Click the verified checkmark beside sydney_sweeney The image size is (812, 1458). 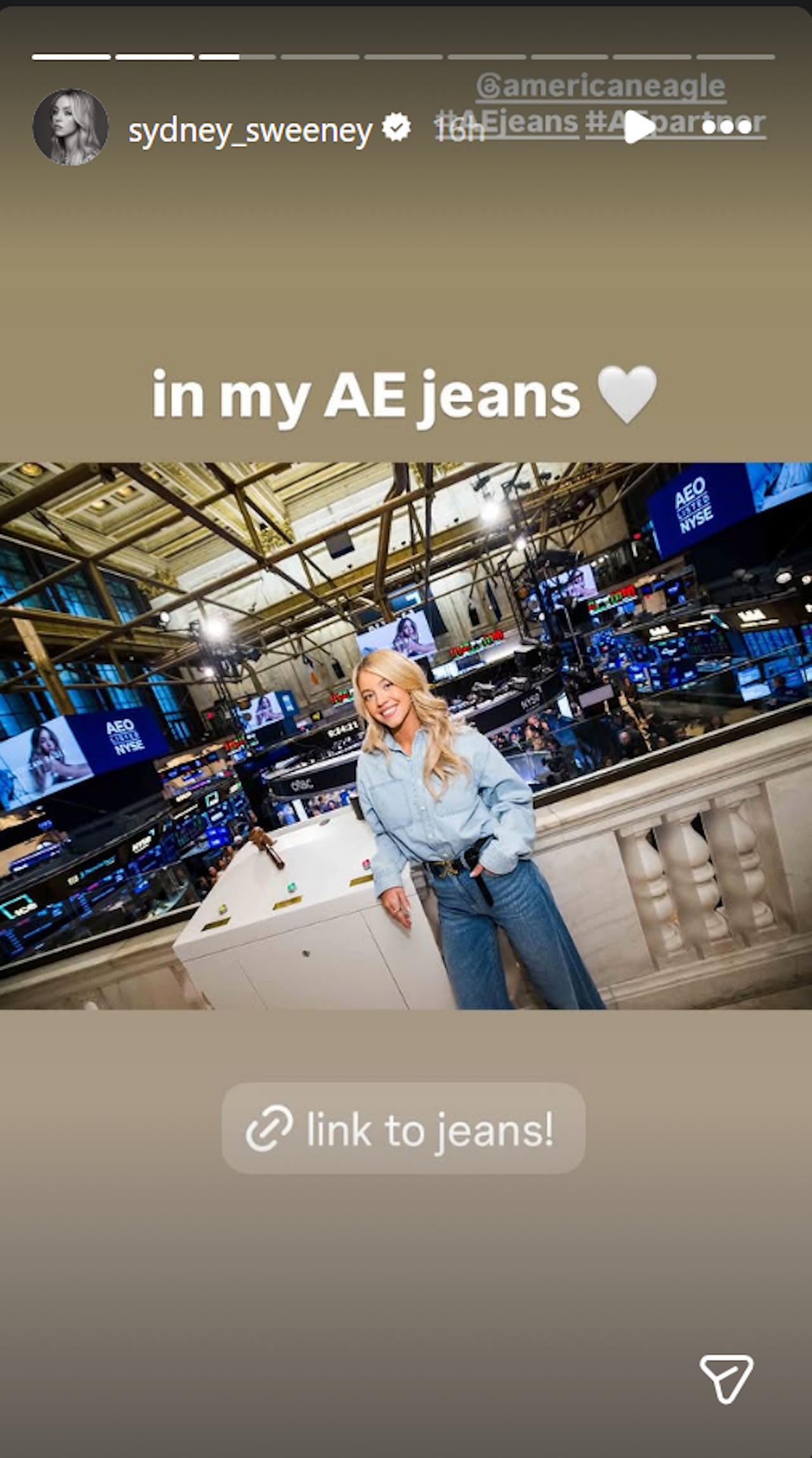395,127
